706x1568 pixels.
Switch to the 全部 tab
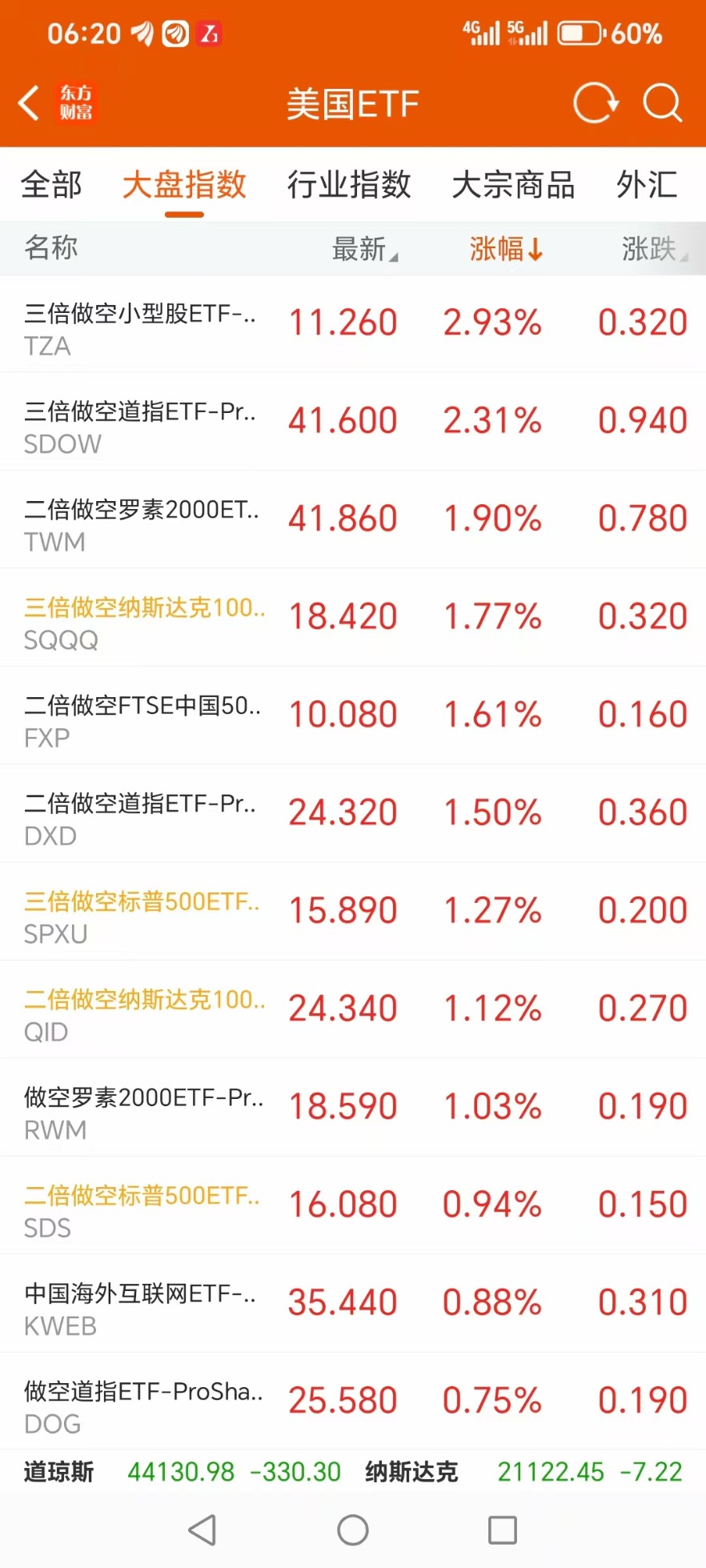click(x=51, y=185)
